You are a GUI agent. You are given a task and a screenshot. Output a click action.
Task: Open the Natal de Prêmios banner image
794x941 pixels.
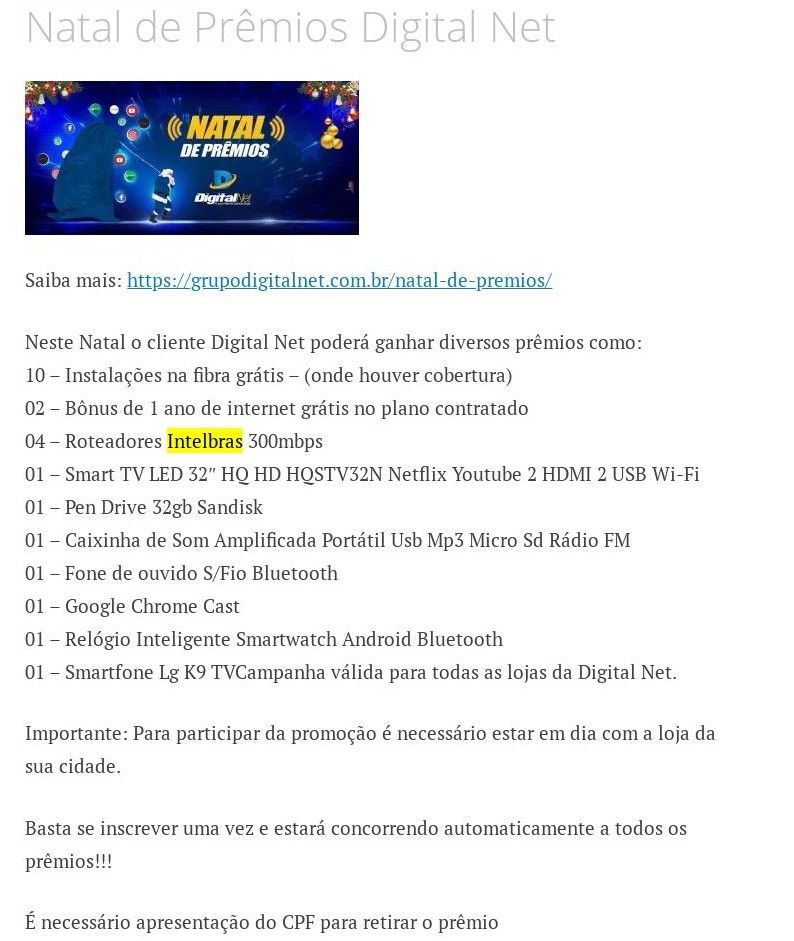(191, 158)
